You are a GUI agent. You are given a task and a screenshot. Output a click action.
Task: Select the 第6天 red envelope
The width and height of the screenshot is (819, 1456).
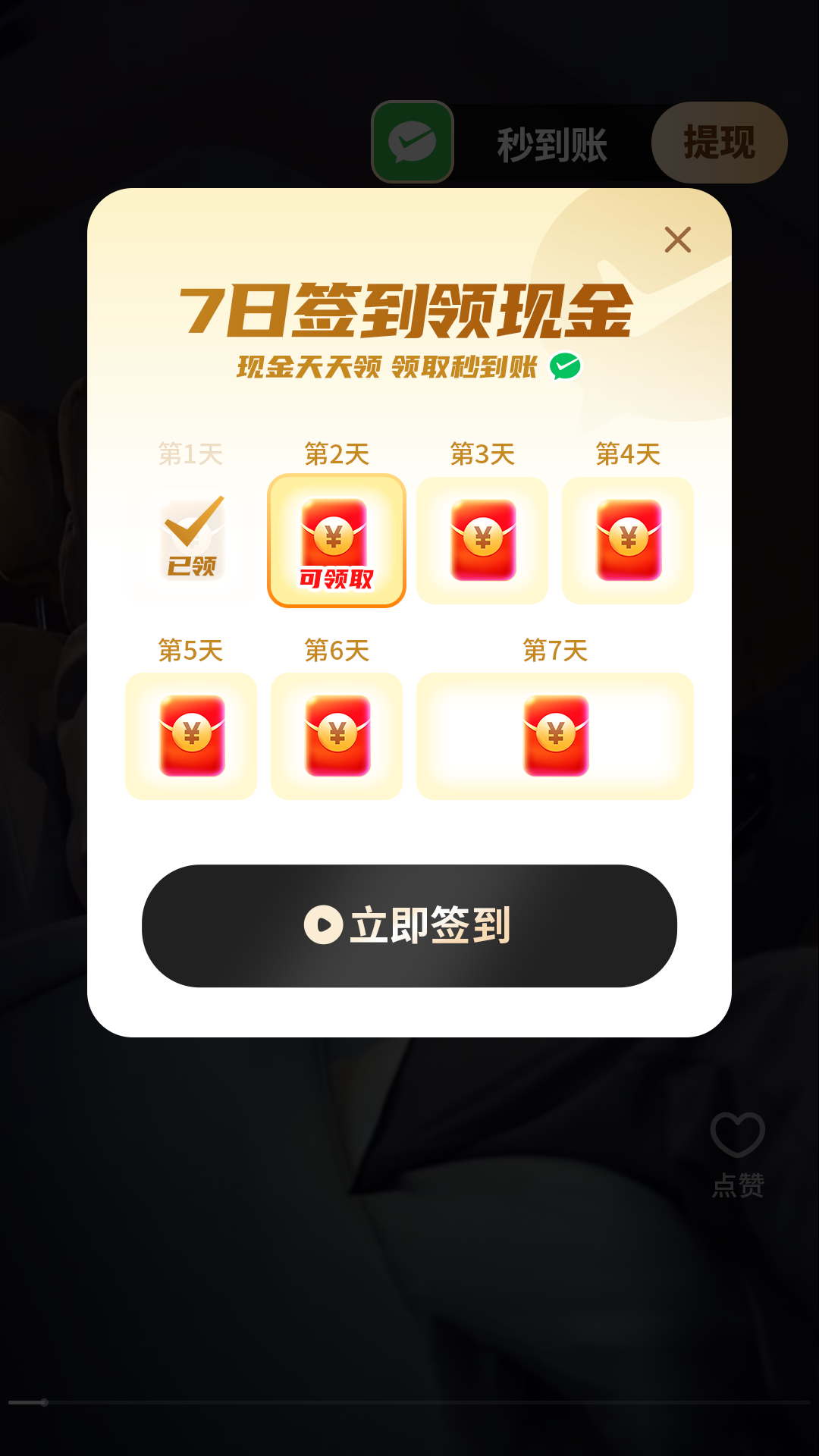coord(337,736)
